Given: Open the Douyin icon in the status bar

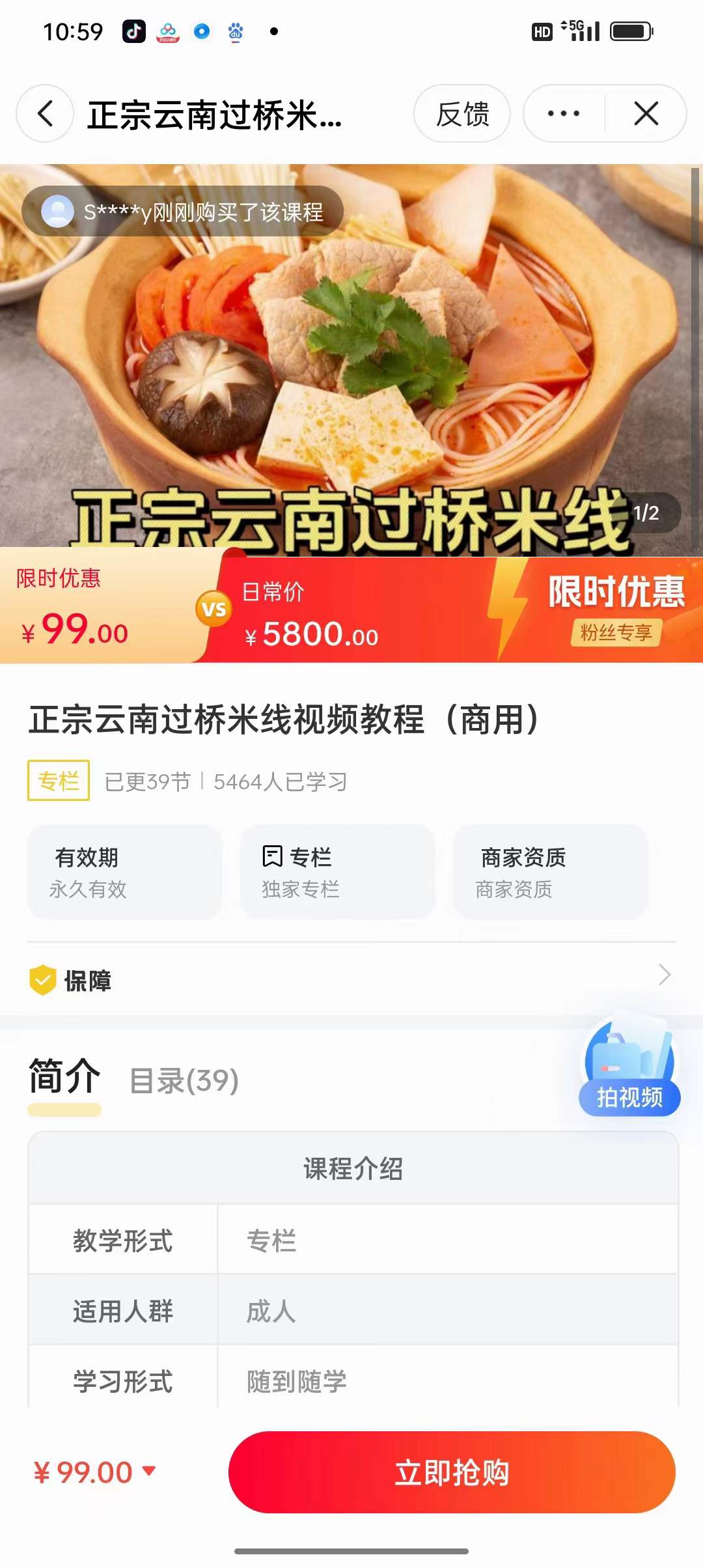Looking at the screenshot, I should pyautogui.click(x=133, y=33).
